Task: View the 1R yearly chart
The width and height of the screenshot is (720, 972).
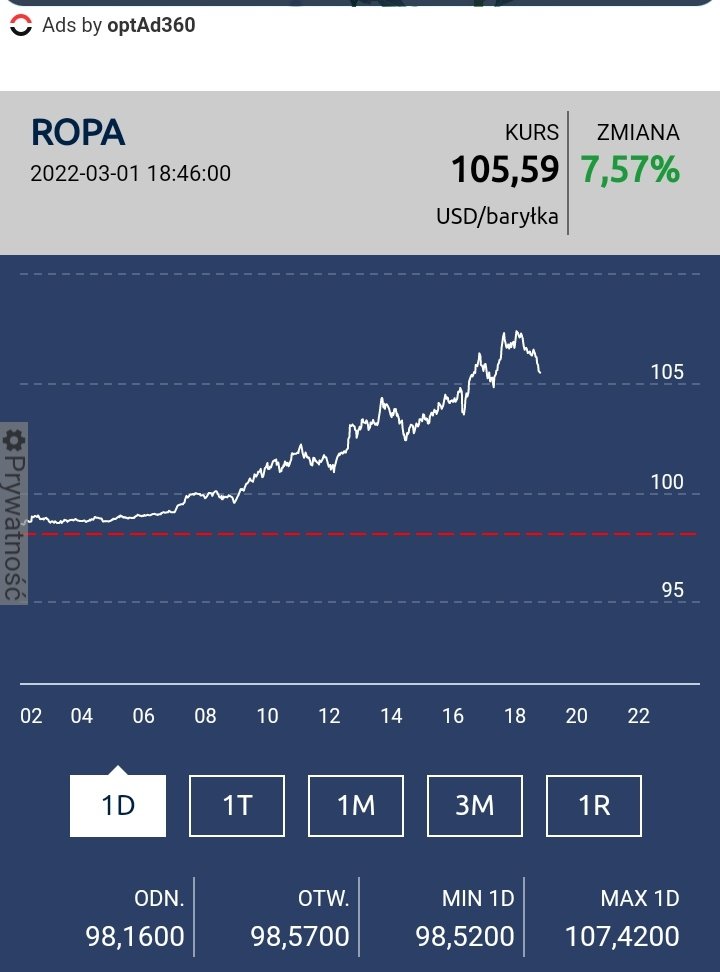Action: coord(594,805)
